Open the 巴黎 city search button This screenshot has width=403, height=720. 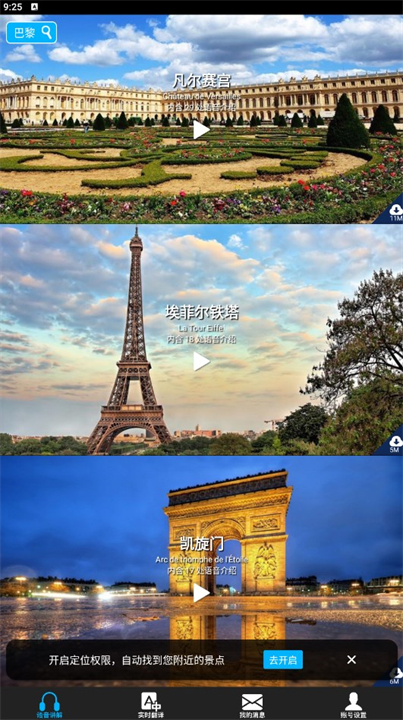32,32
